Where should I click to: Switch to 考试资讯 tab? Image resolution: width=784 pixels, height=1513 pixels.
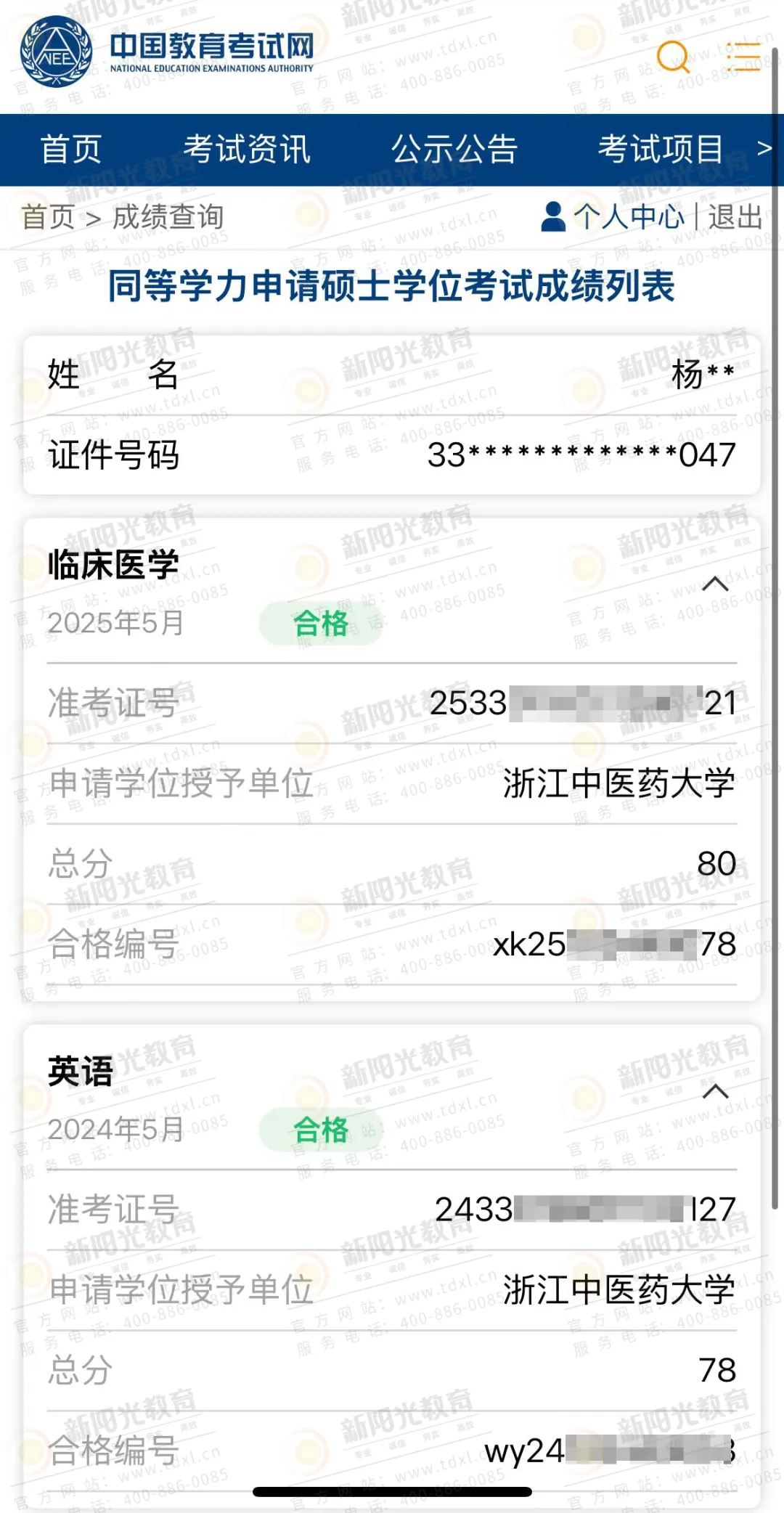pyautogui.click(x=247, y=150)
